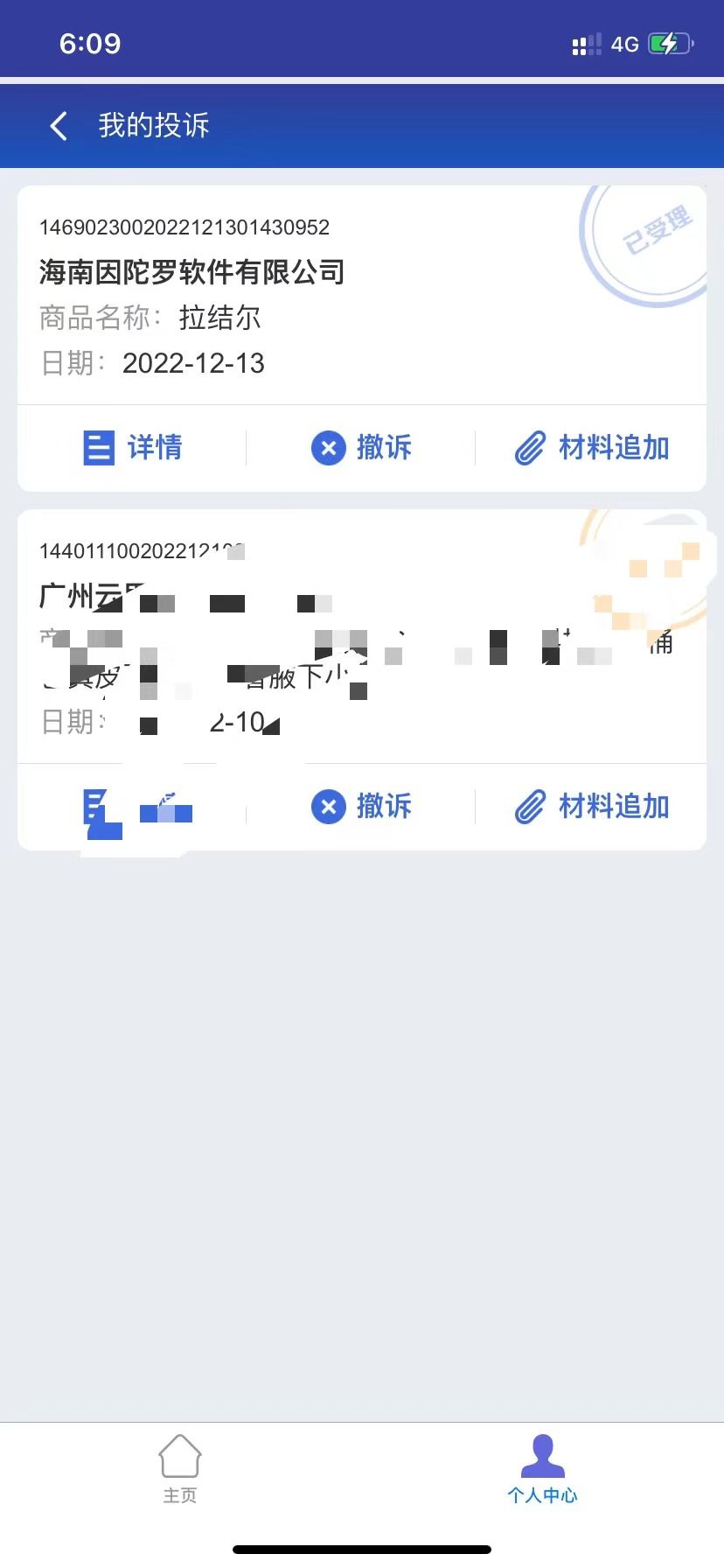Tap the 主页 home icon in bottom bar
724x1568 pixels.
pyautogui.click(x=180, y=1457)
